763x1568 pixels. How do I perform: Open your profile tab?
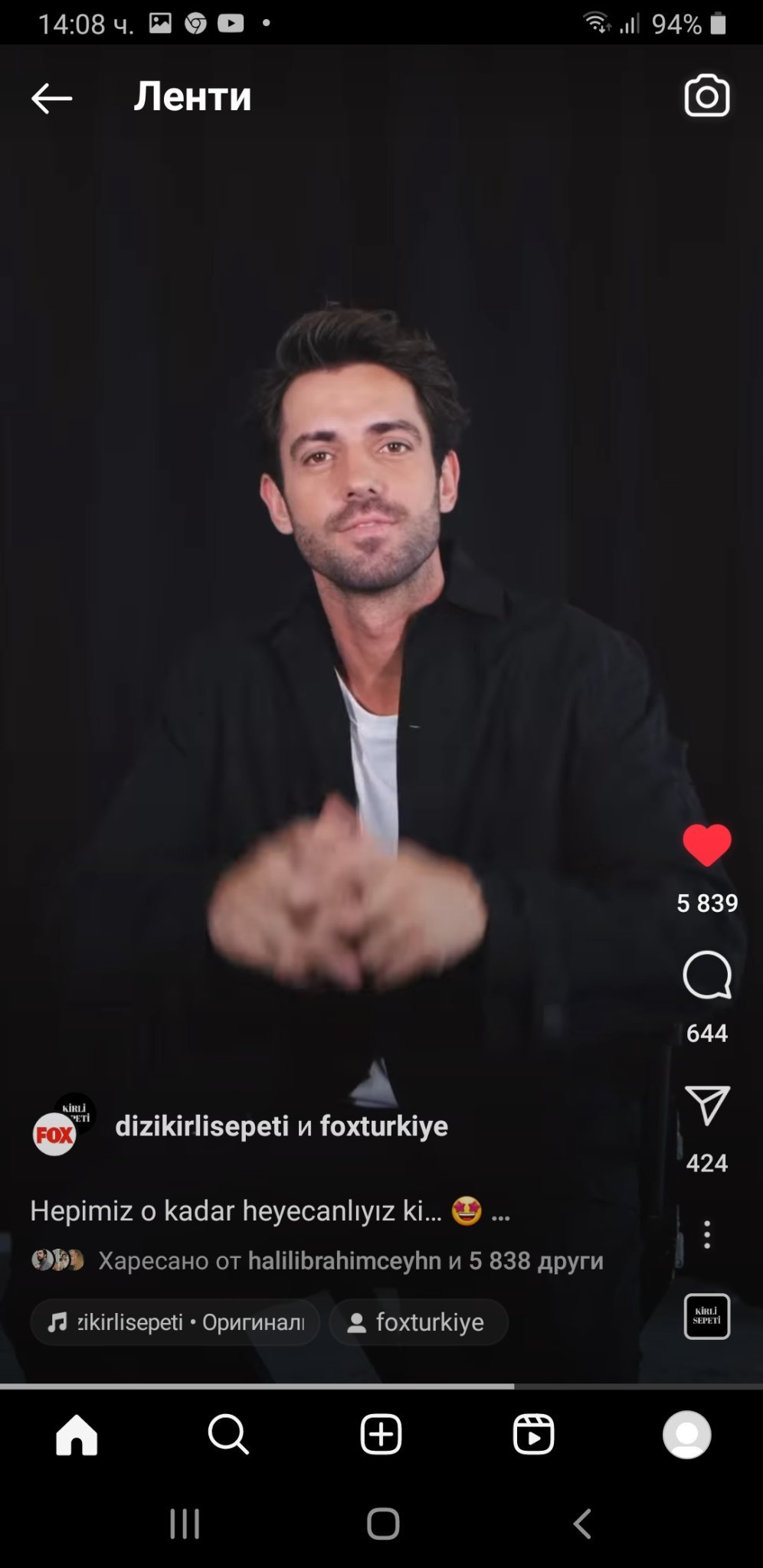tap(686, 1434)
